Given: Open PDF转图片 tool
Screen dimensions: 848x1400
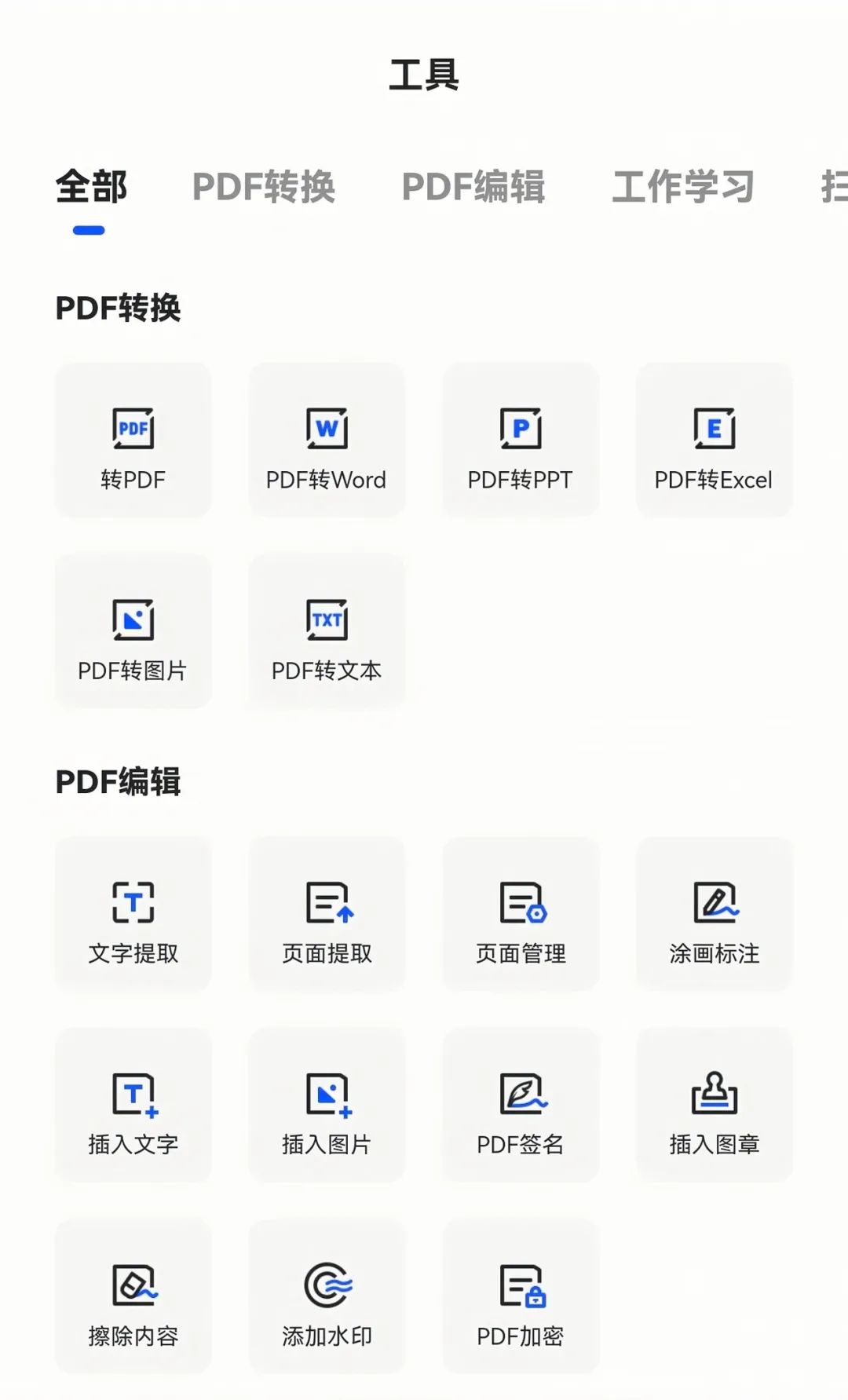Looking at the screenshot, I should pos(133,631).
